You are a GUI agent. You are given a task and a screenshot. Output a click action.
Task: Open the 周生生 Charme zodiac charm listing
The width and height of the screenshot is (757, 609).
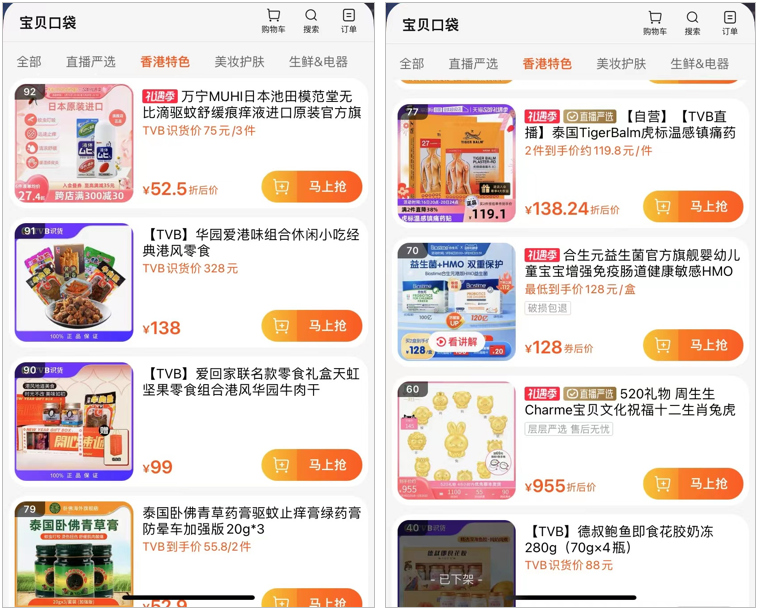(630, 402)
